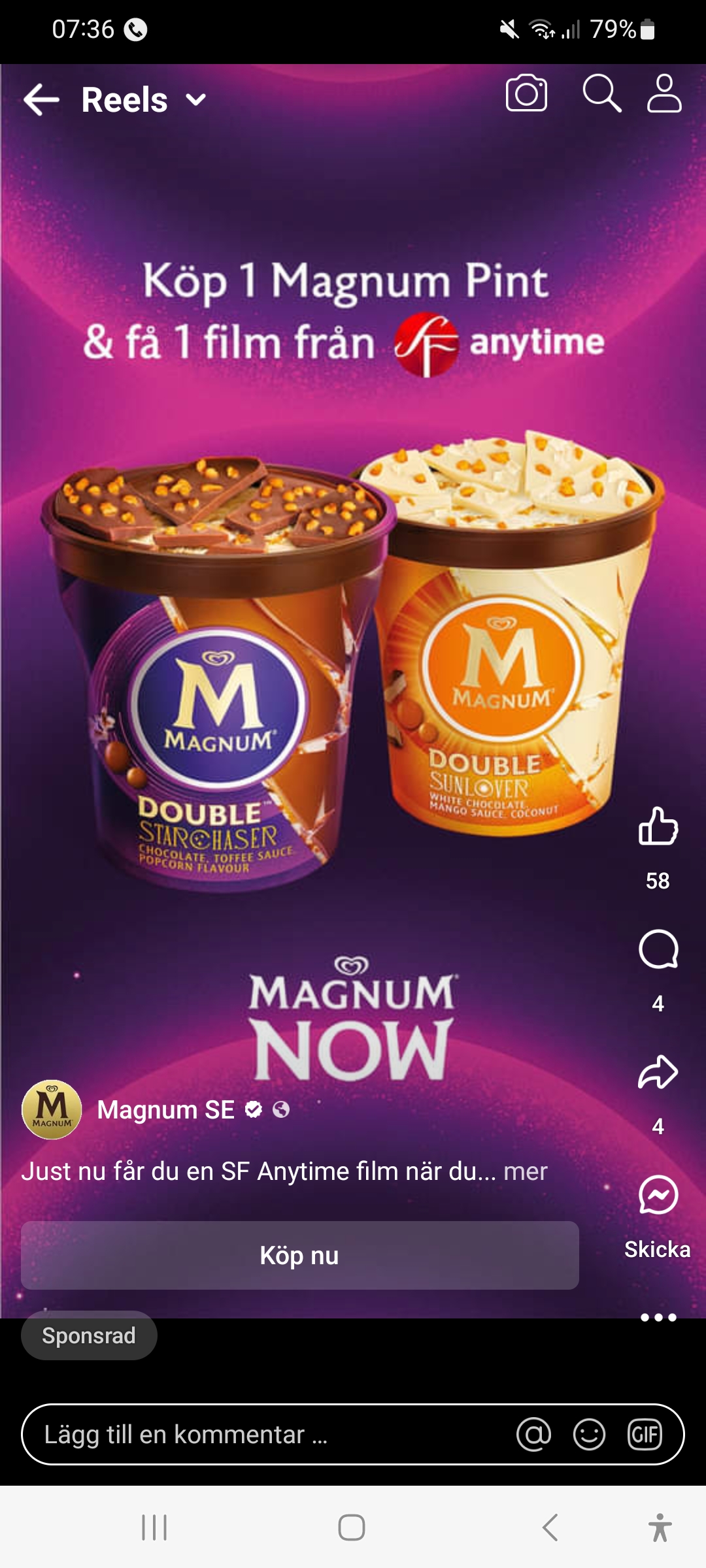Open your profile icon

664,93
